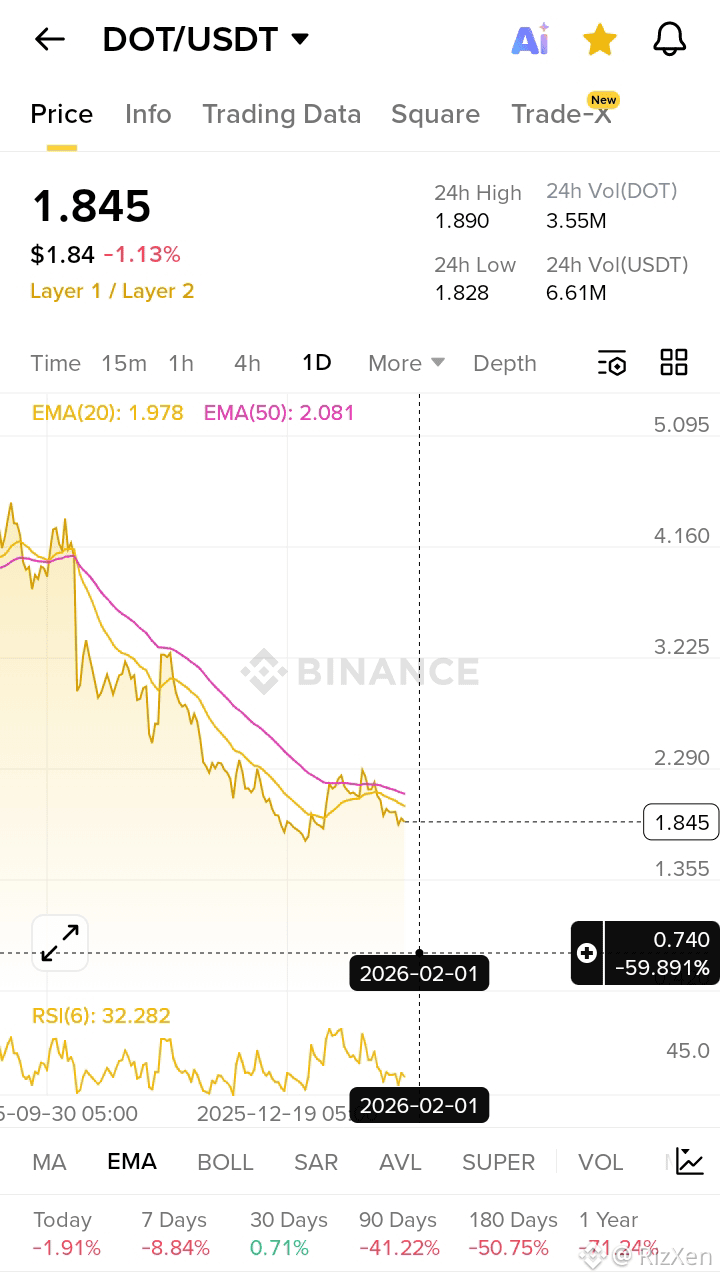Toggle the EMA indicator overlay
The width and height of the screenshot is (720, 1281).
[131, 1161]
